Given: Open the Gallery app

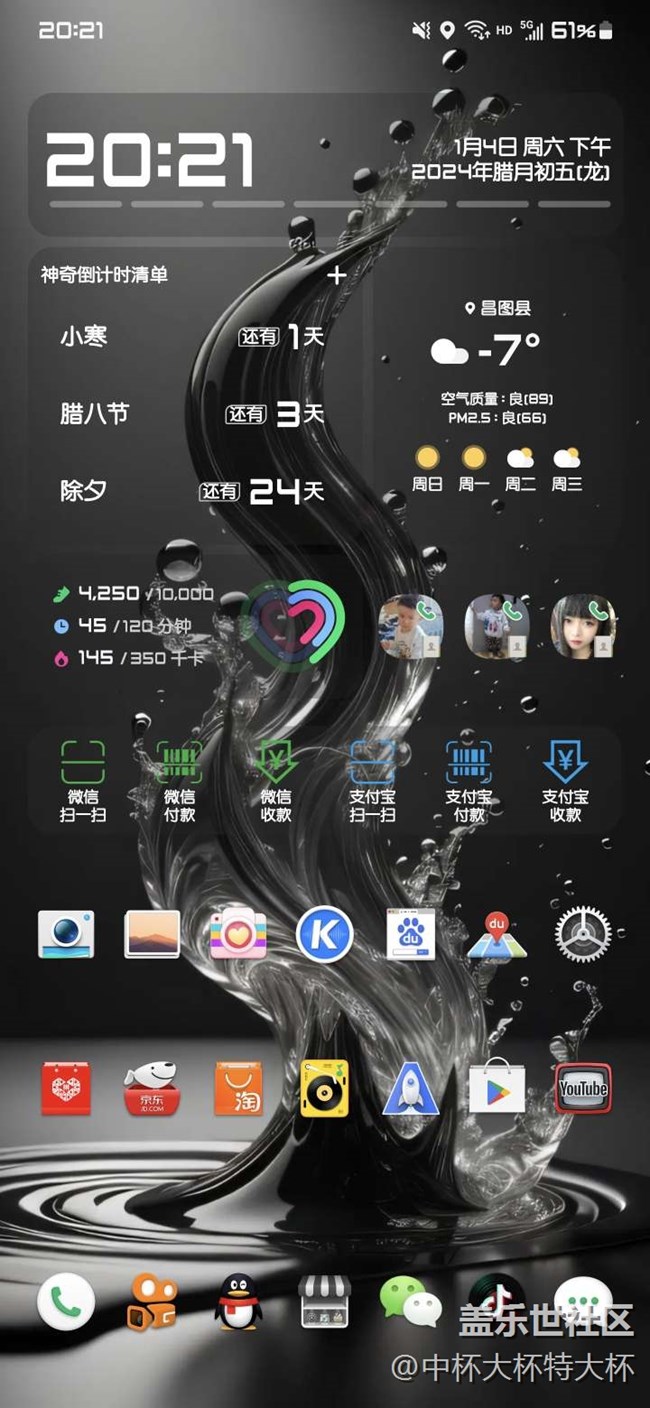Looking at the screenshot, I should click(152, 934).
